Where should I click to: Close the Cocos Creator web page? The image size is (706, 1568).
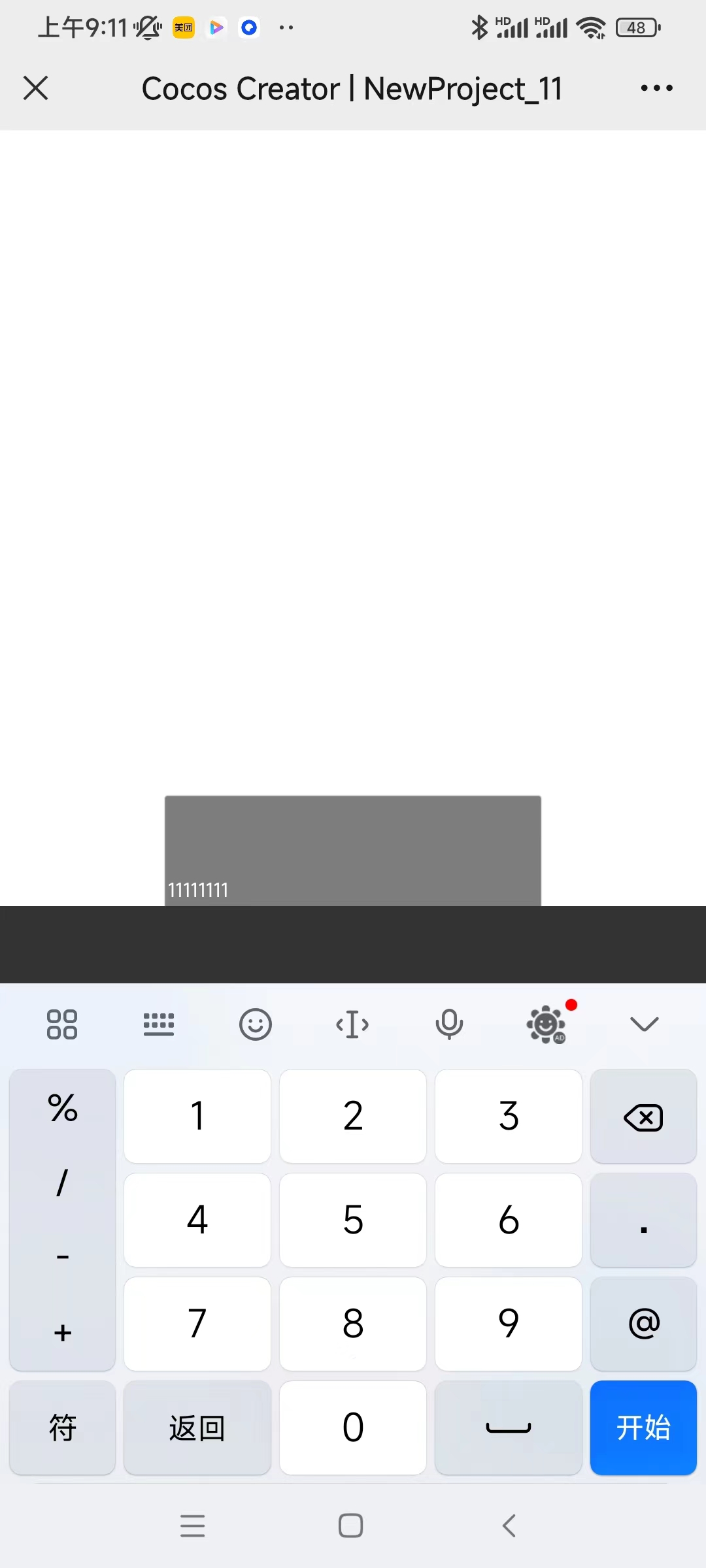[36, 88]
